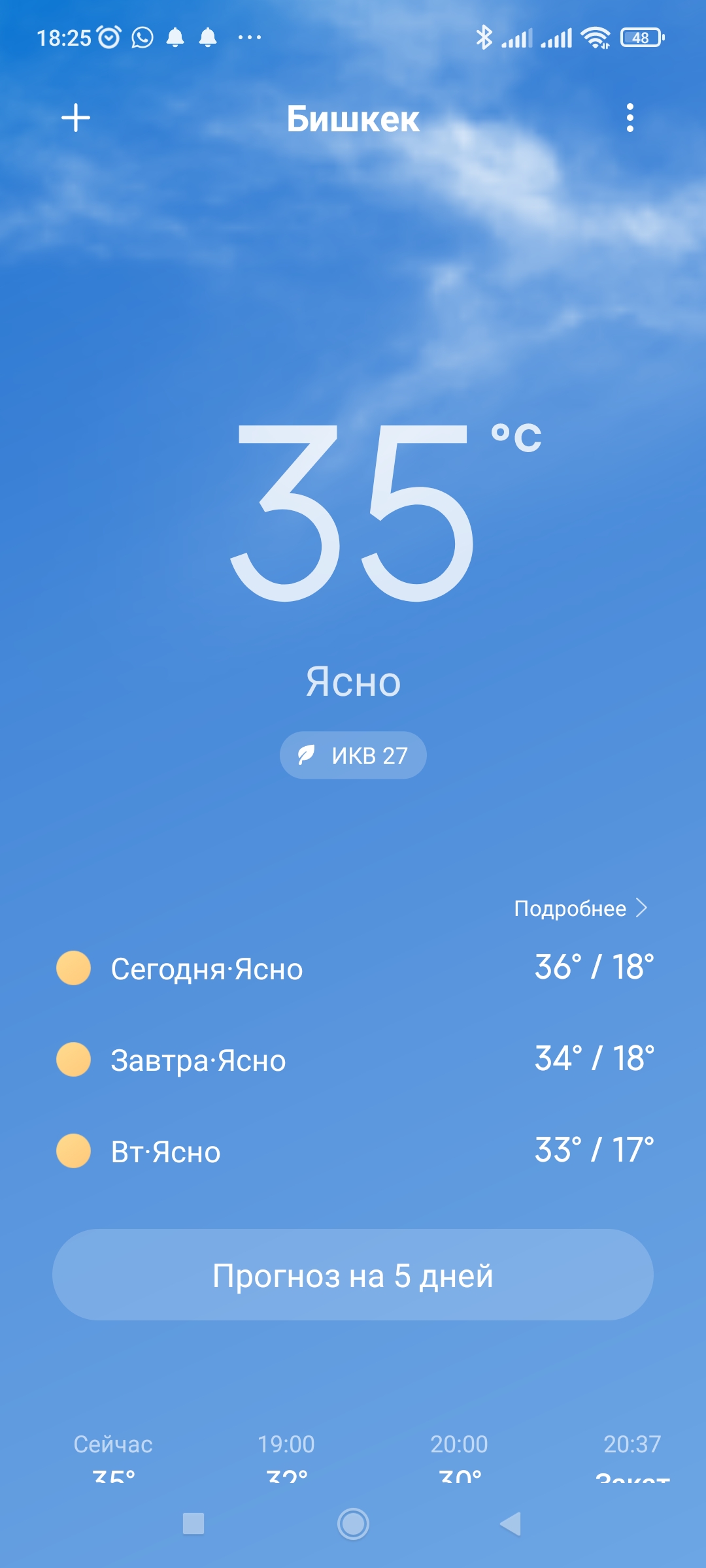Select the sun icon next to Сегодня
Viewport: 706px width, 1568px height.
73,970
